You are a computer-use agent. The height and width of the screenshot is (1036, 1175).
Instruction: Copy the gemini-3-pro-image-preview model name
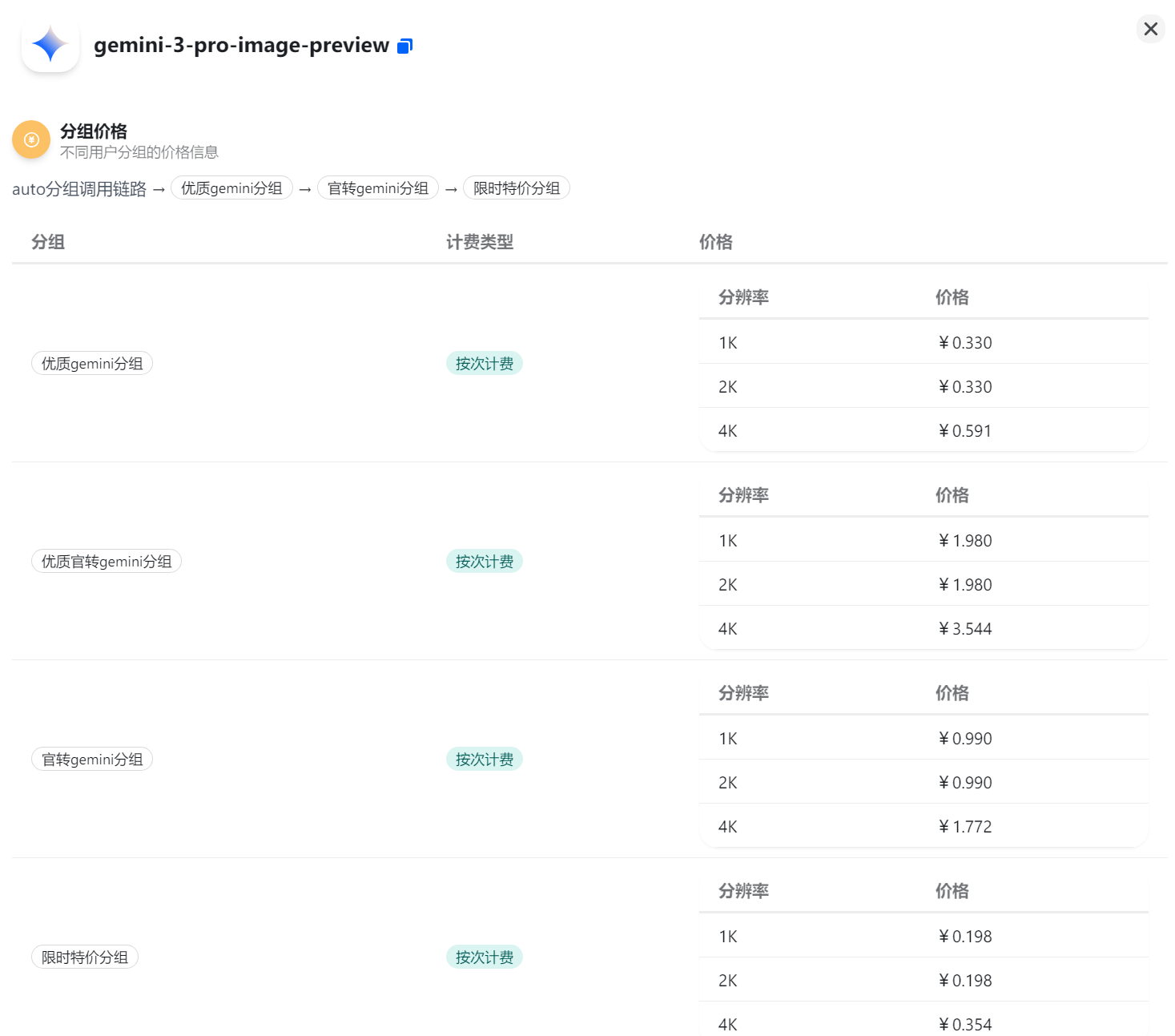pos(404,46)
